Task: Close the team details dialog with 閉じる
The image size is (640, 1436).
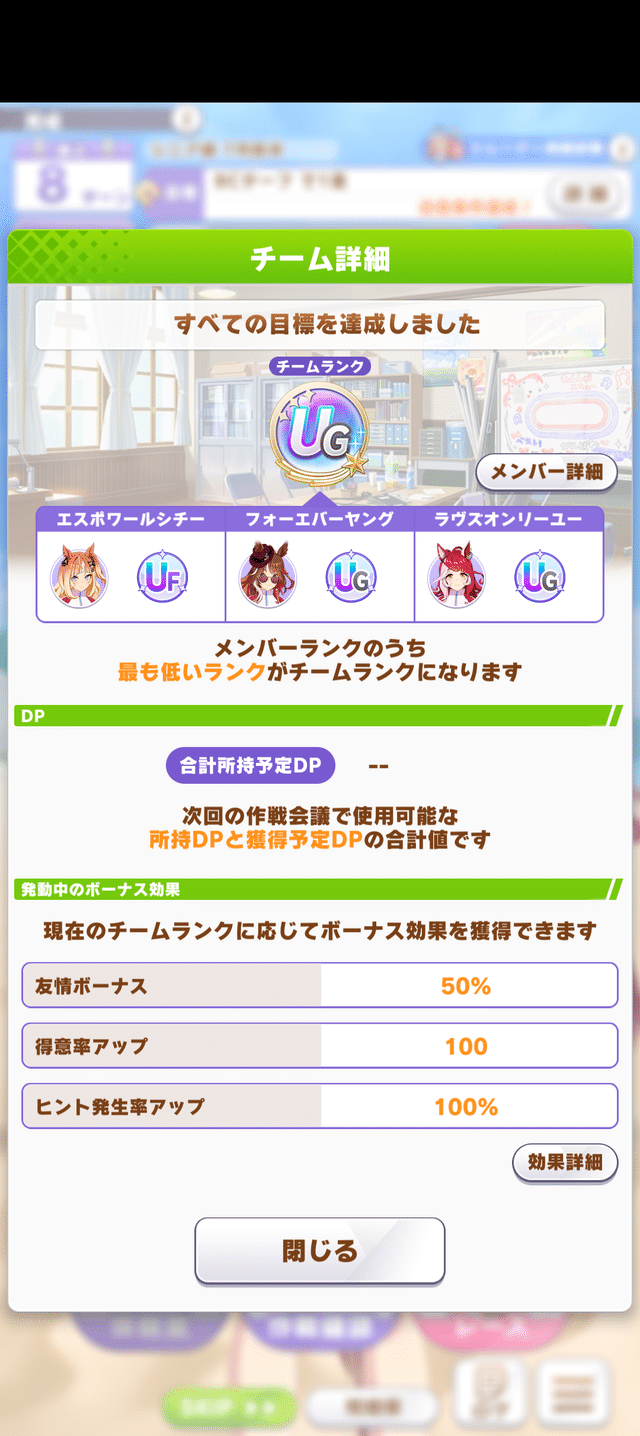Action: tap(319, 1250)
